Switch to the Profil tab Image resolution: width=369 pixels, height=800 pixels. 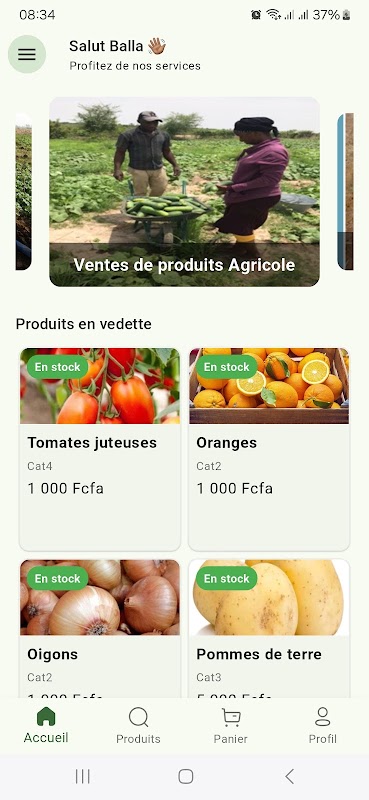323,725
